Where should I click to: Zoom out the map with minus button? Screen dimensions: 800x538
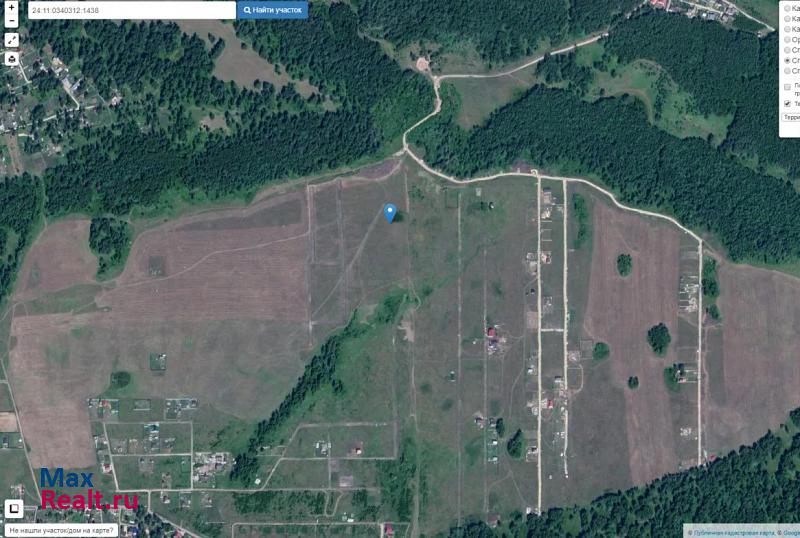pyautogui.click(x=11, y=20)
